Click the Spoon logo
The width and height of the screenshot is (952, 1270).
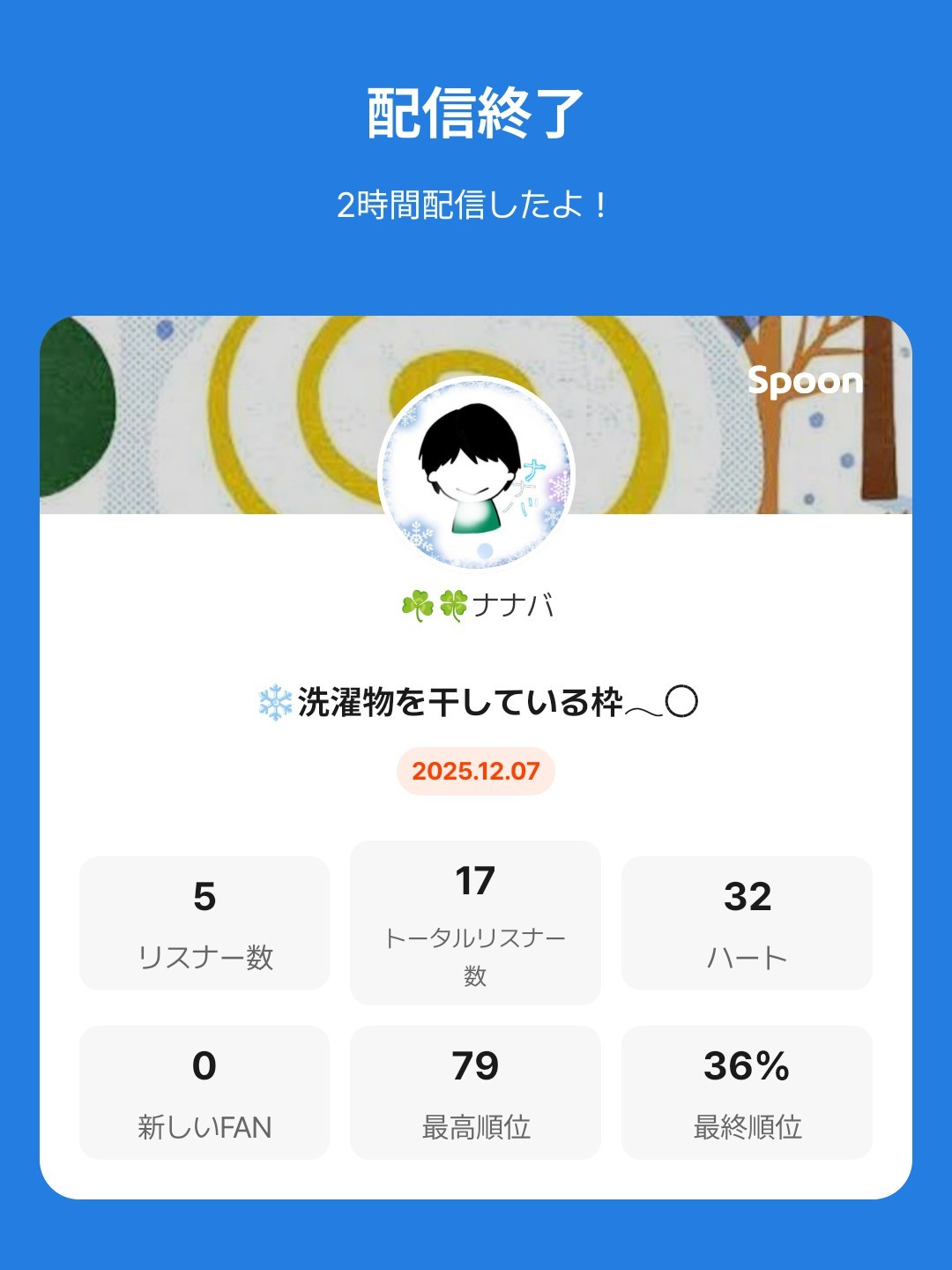pos(807,381)
